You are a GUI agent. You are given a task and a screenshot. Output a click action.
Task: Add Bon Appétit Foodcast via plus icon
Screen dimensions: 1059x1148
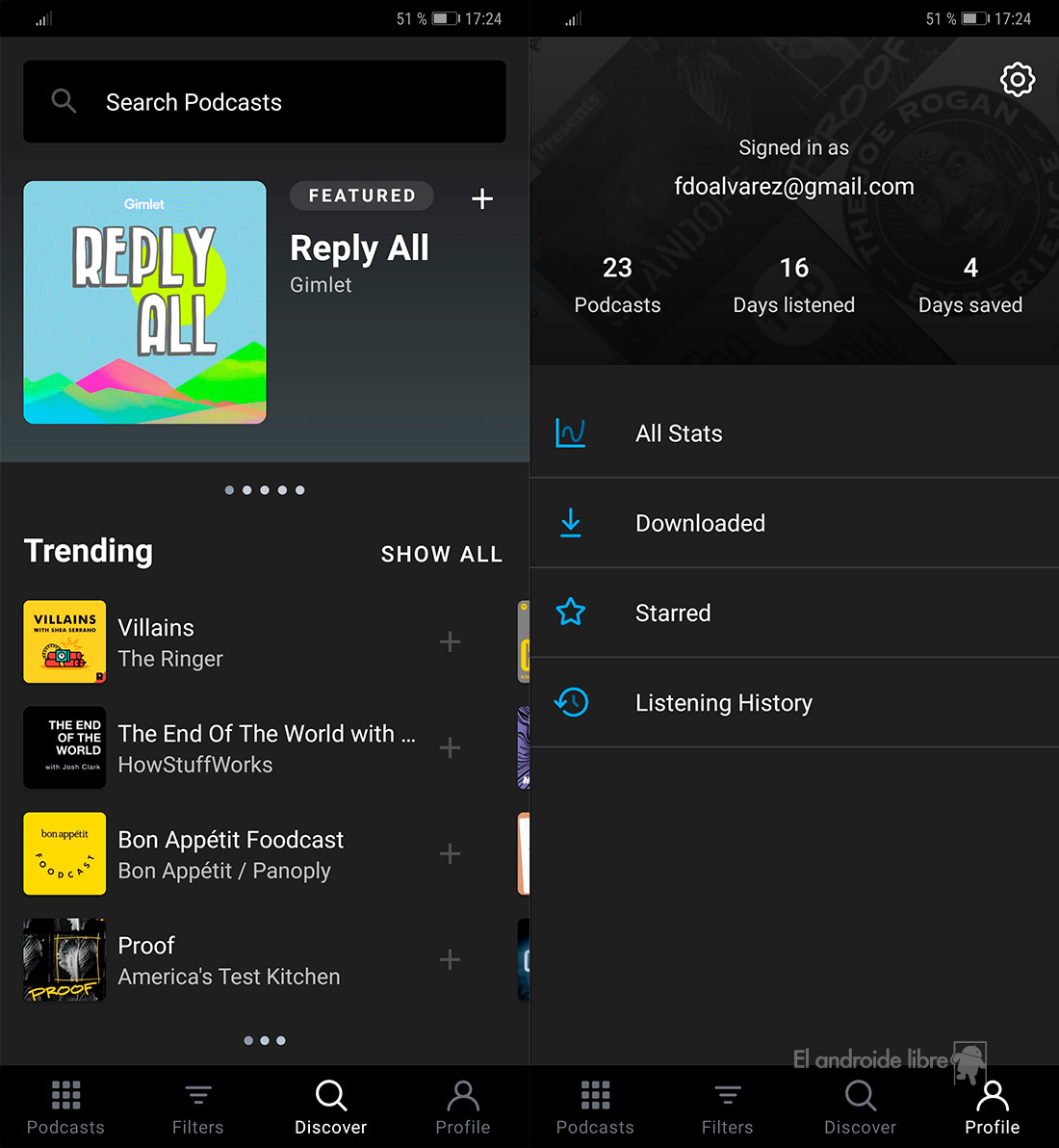pyautogui.click(x=450, y=854)
